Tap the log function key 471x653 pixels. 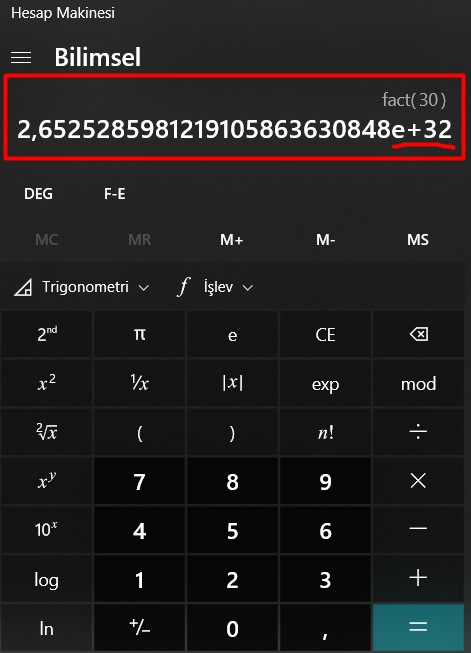tap(47, 579)
